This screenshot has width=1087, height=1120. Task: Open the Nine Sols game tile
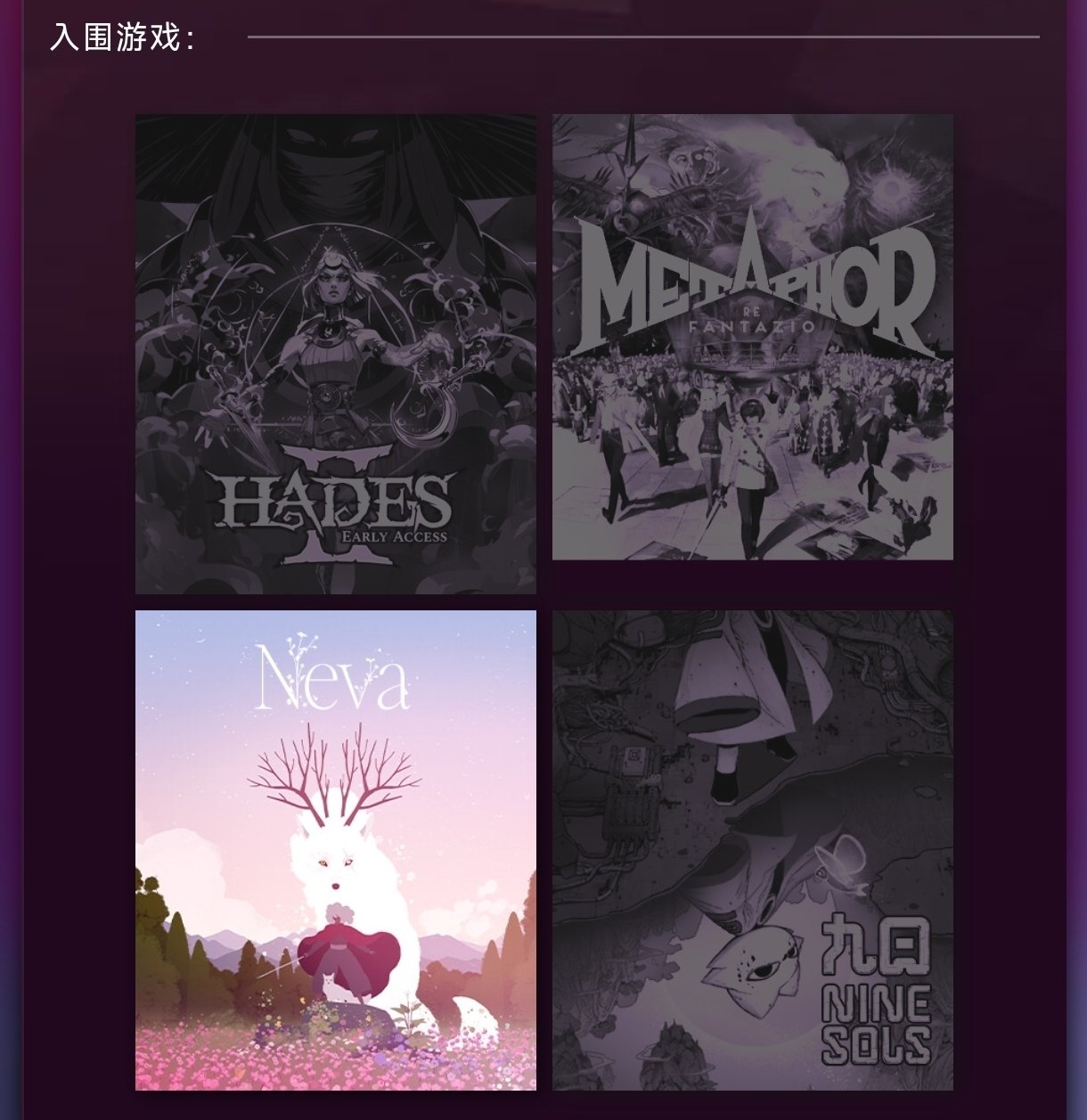point(752,849)
